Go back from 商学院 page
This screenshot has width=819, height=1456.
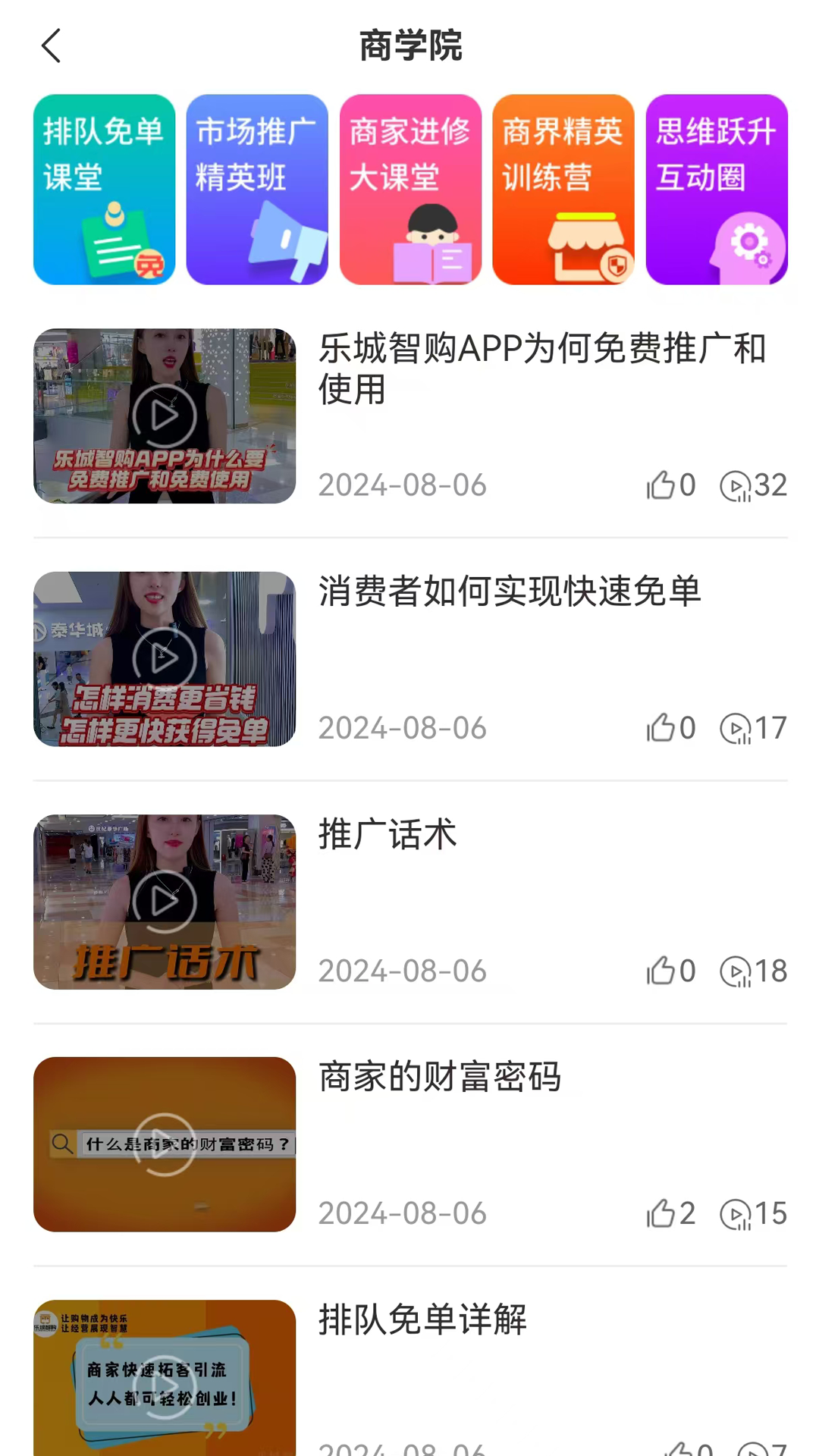click(51, 46)
